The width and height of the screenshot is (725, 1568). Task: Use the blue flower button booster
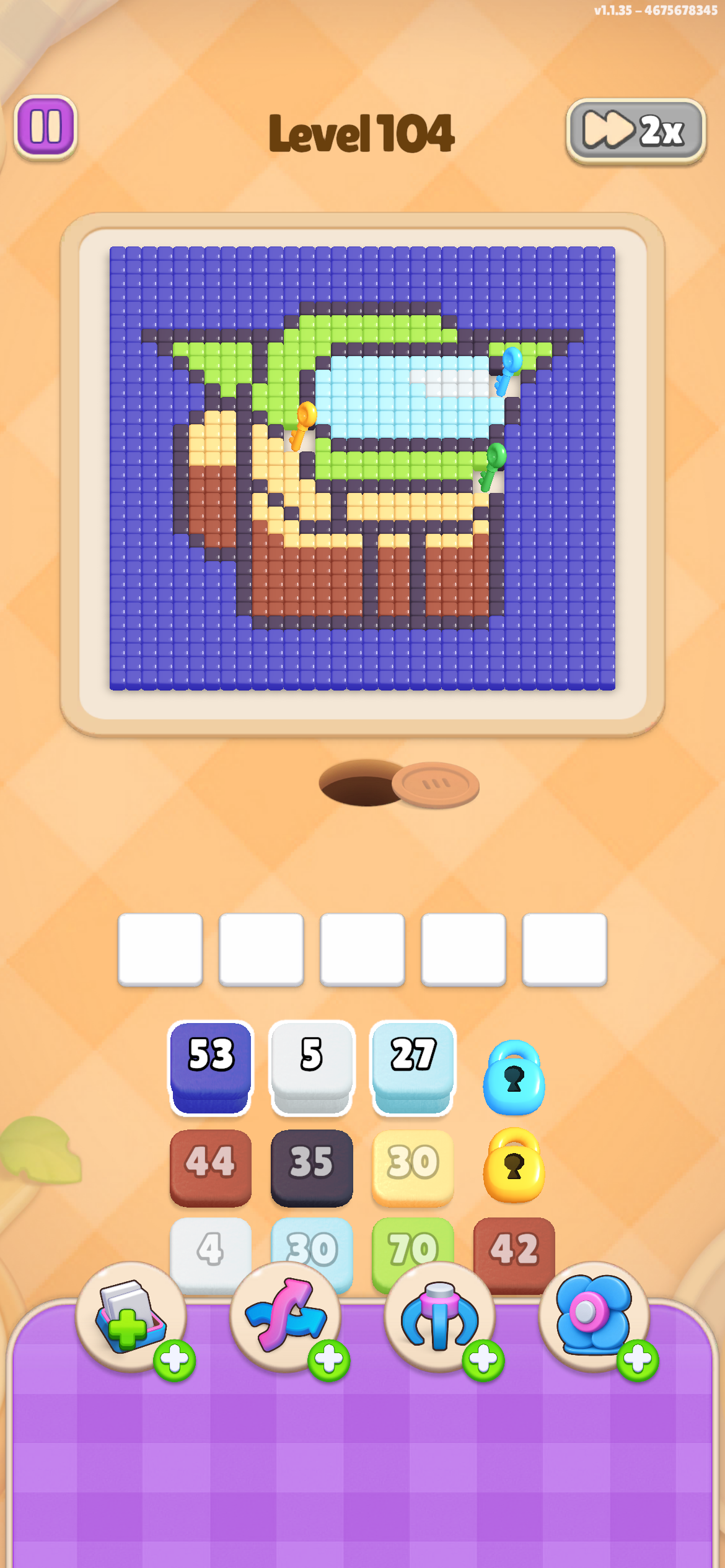coord(594,1318)
